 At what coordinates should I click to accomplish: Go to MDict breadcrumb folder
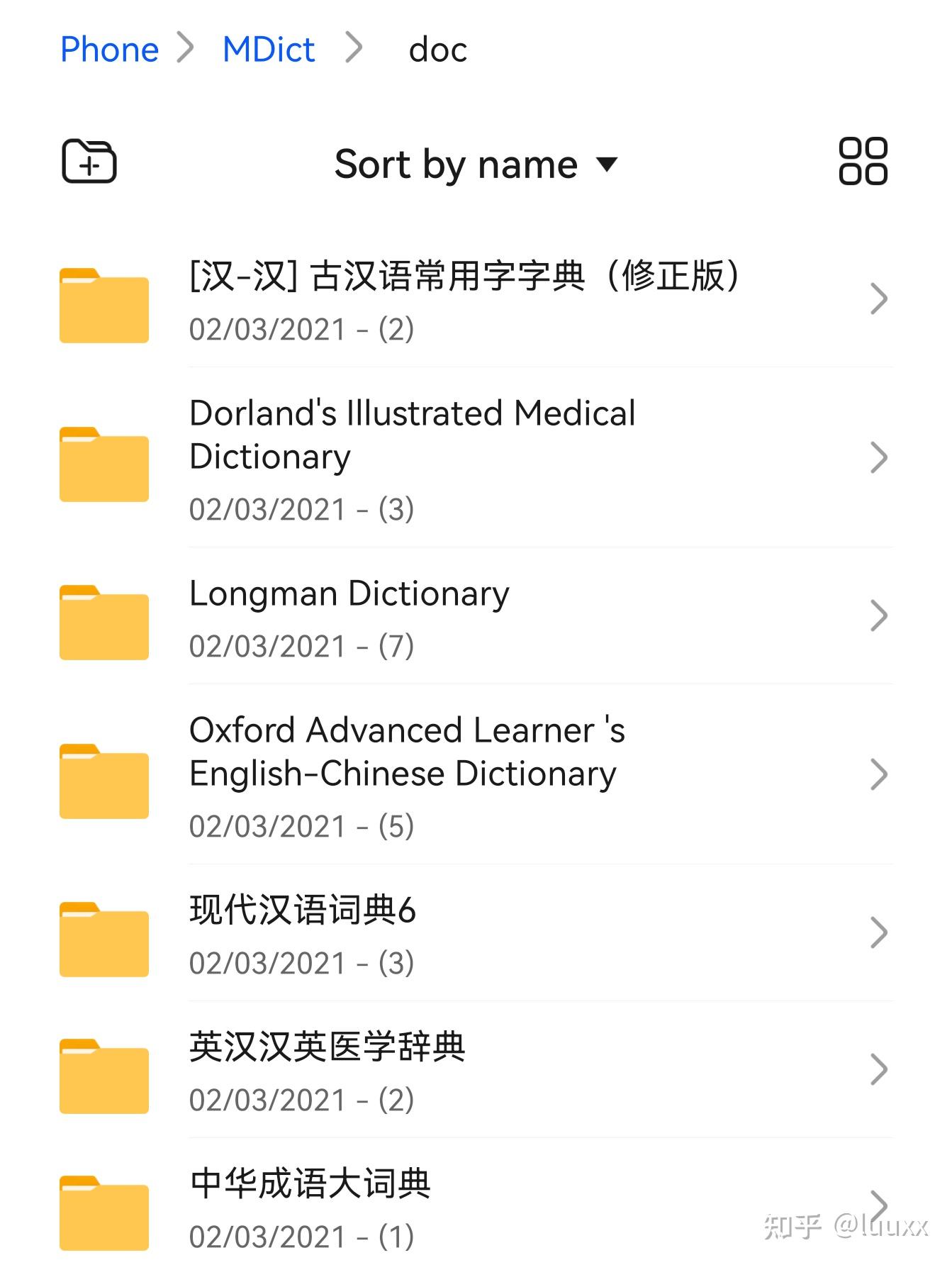[267, 48]
